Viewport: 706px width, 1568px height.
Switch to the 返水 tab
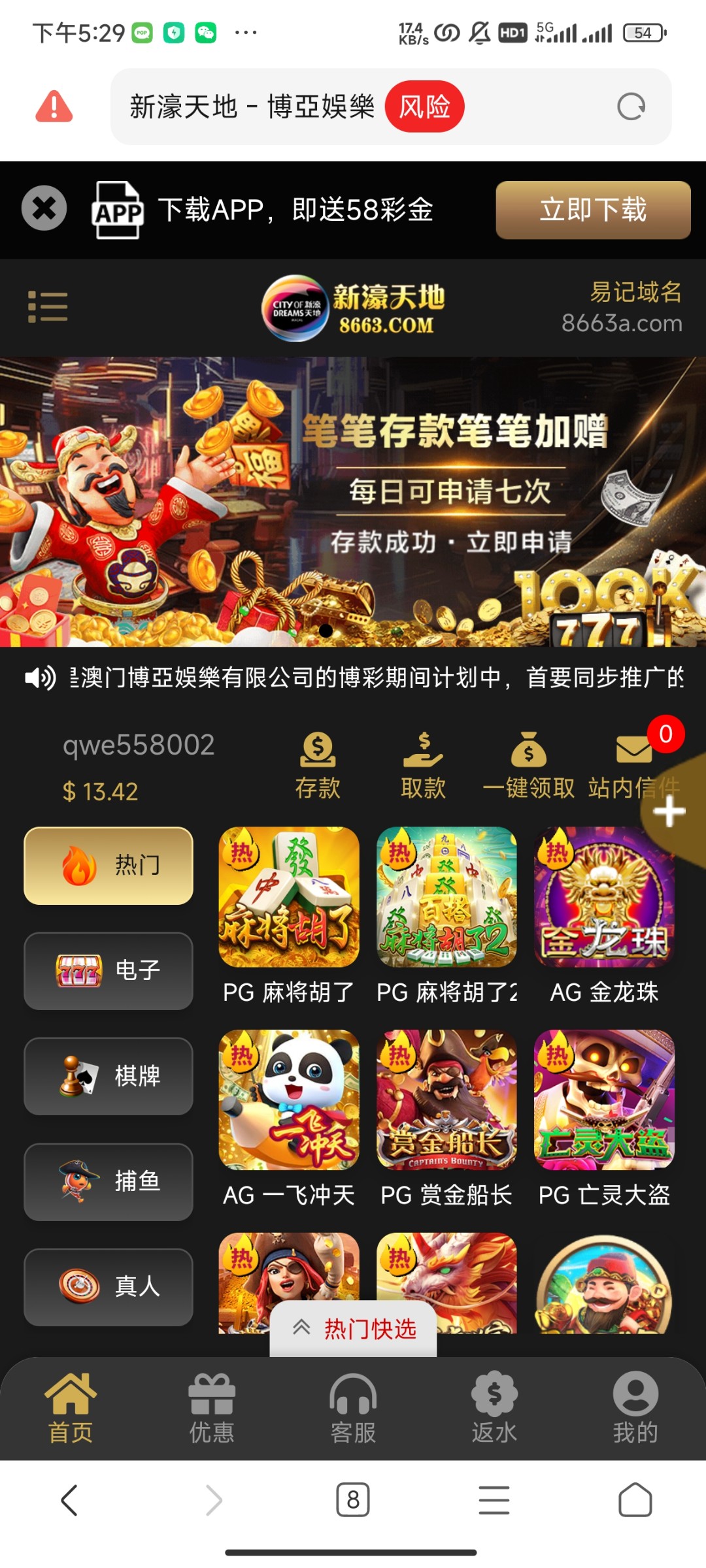pos(494,1409)
